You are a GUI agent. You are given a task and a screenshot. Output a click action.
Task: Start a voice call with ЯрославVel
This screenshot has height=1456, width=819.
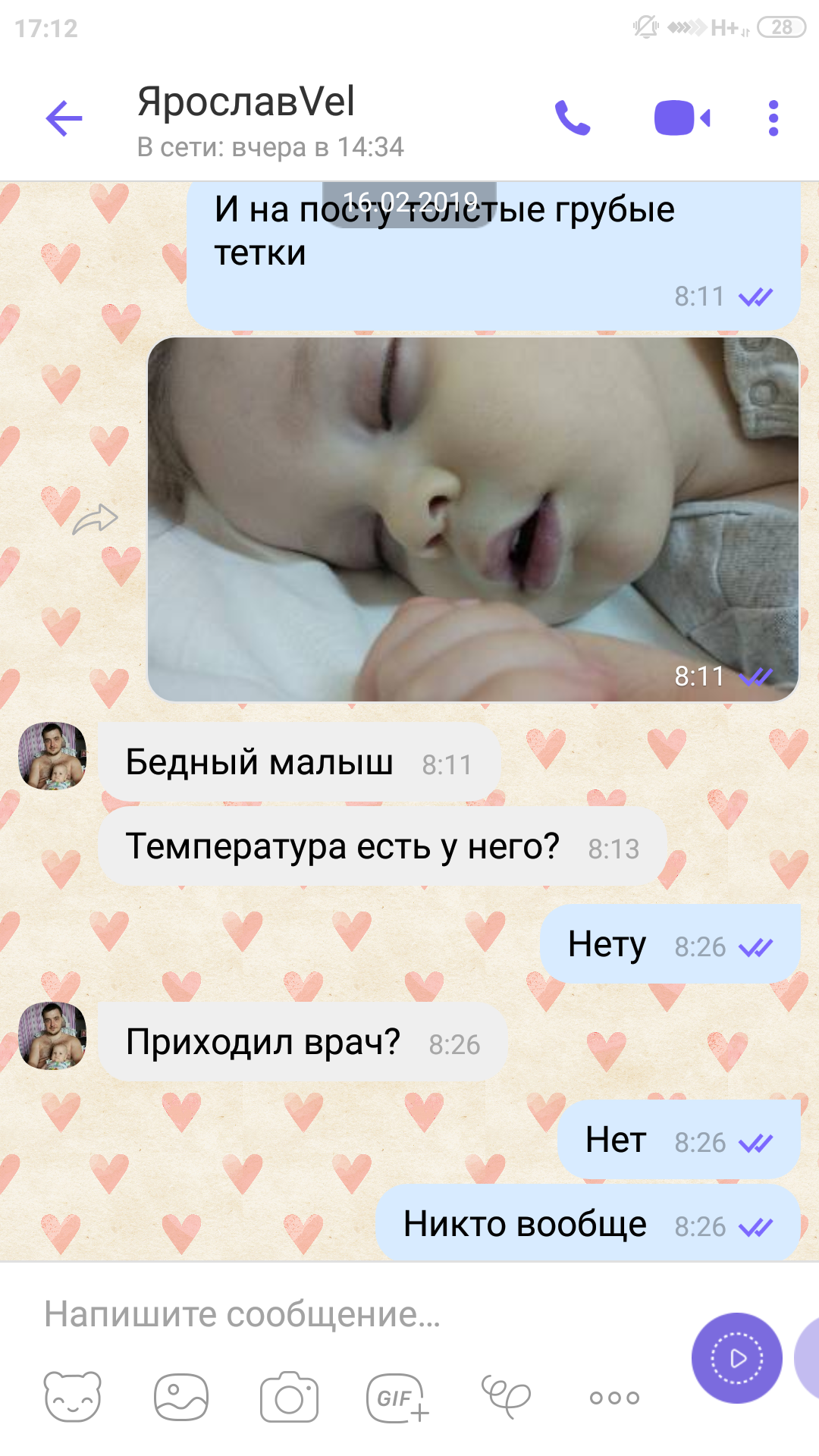[x=573, y=118]
